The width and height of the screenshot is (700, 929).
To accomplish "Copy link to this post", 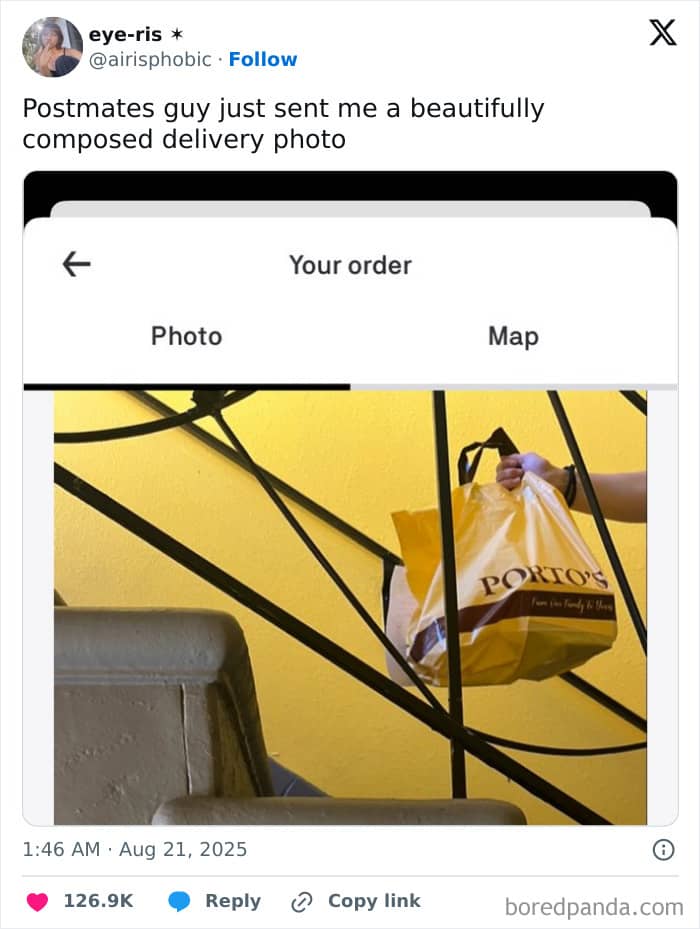I will click(x=356, y=901).
